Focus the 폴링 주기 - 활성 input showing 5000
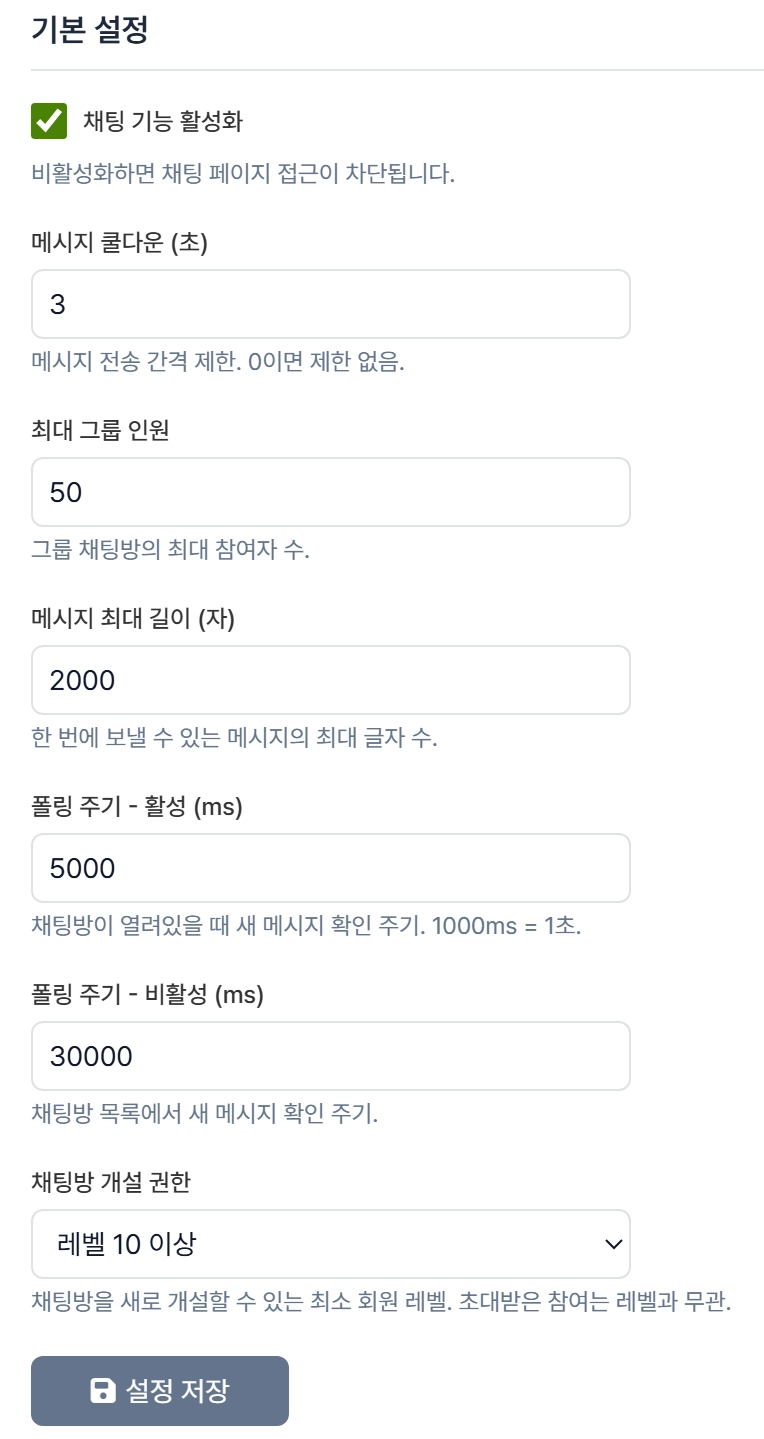The height and width of the screenshot is (1439, 764). click(x=330, y=867)
